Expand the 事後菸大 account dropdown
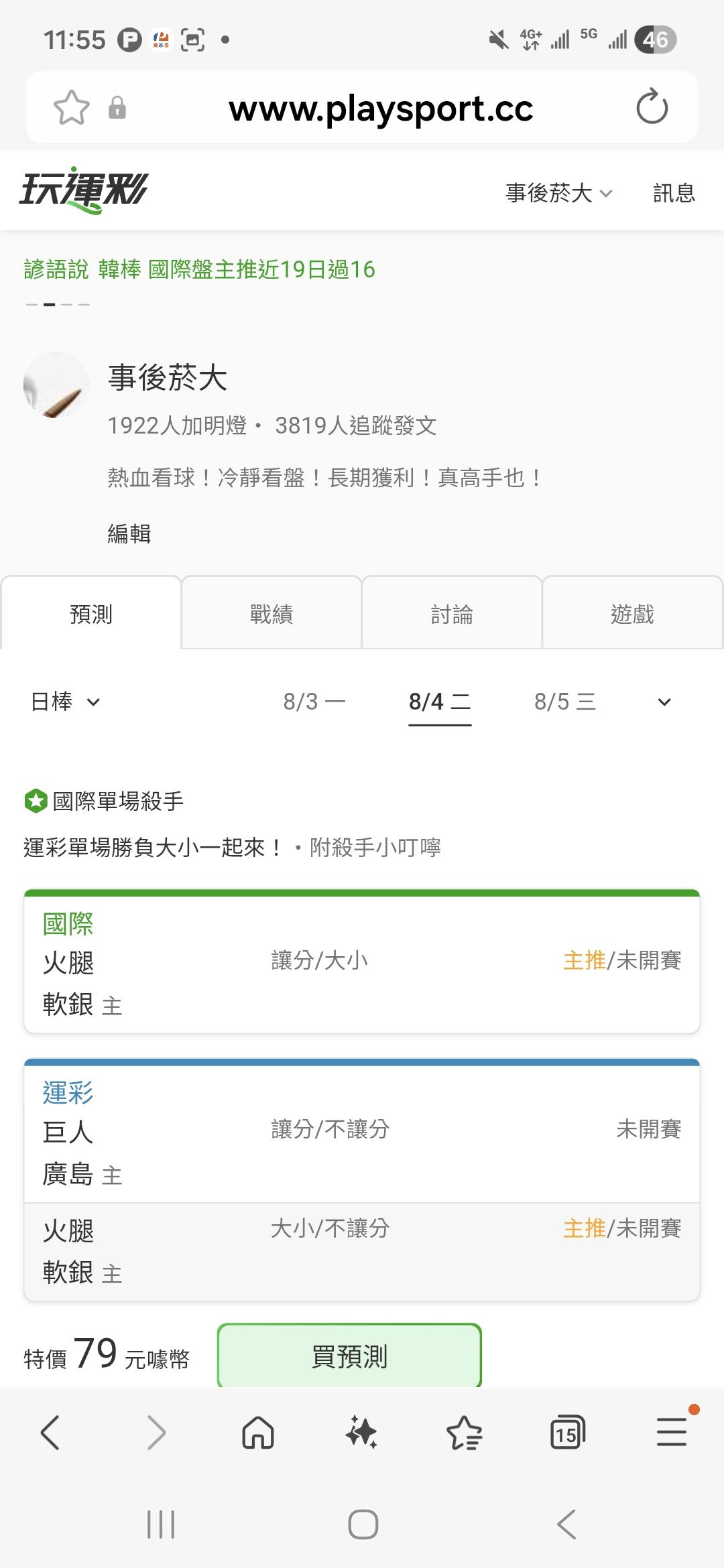The image size is (724, 1568). [x=559, y=193]
